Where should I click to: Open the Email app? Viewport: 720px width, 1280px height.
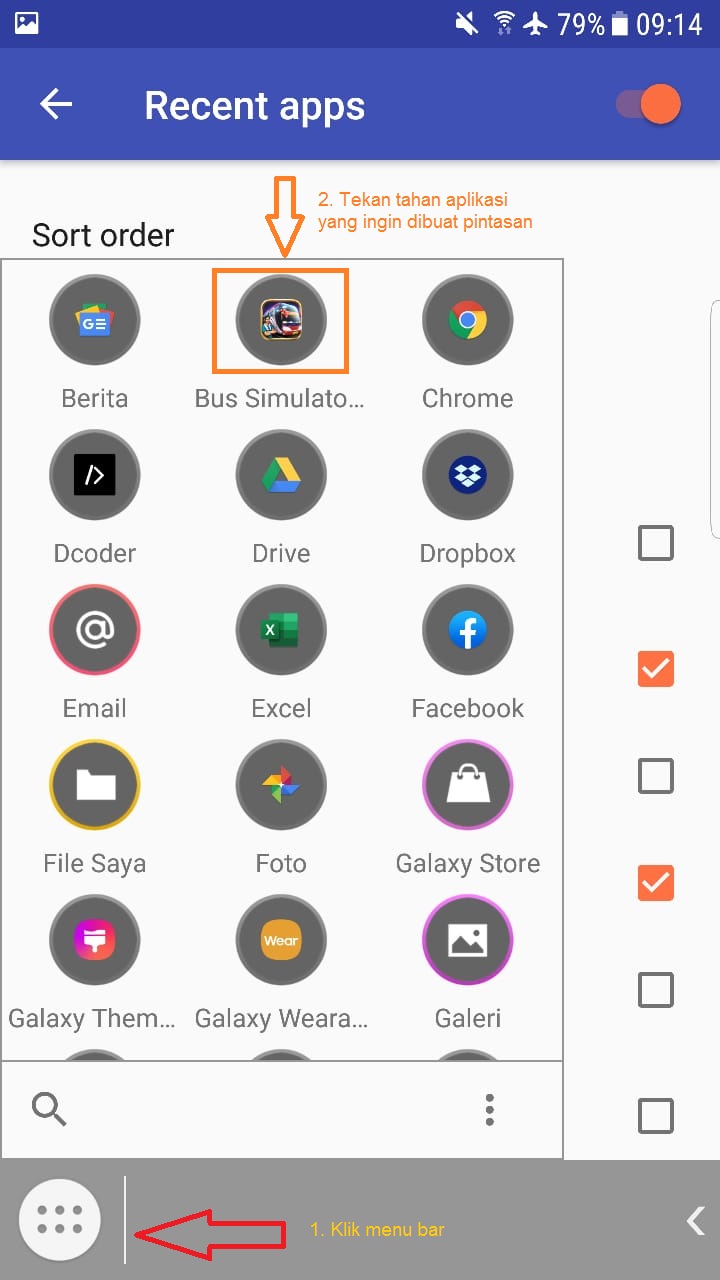click(x=95, y=631)
